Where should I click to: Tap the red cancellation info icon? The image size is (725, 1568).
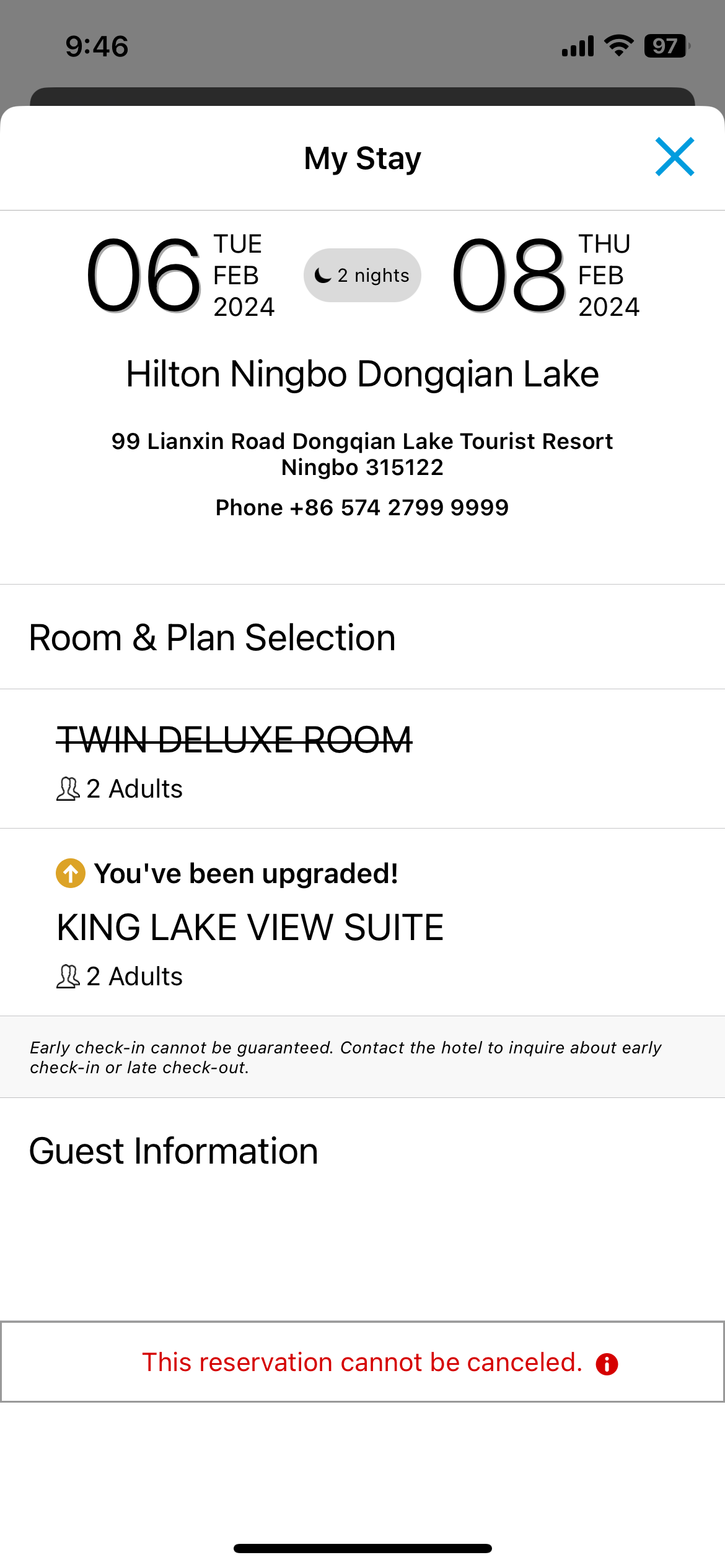tap(607, 1364)
